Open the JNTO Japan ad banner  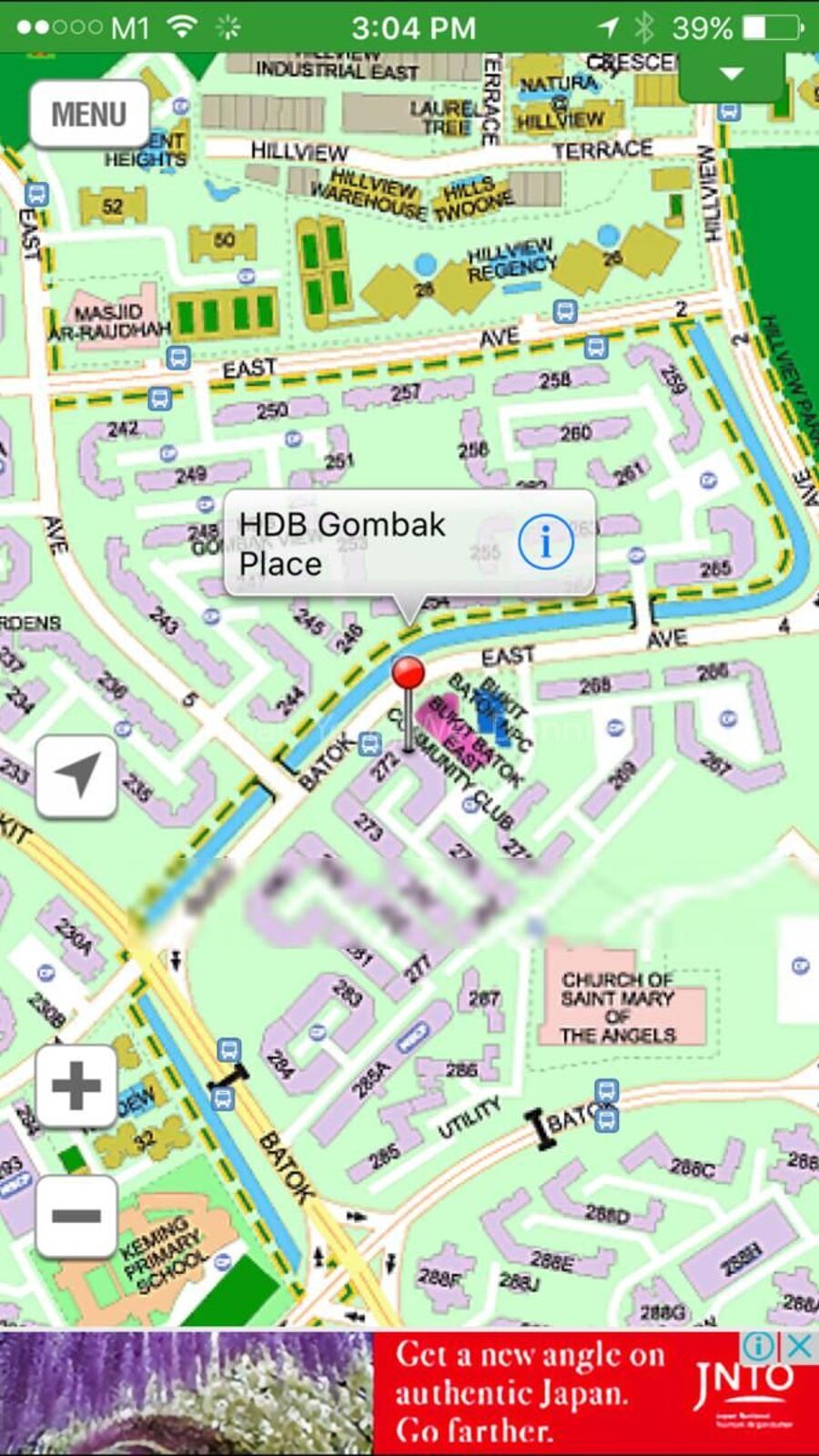(546, 1392)
